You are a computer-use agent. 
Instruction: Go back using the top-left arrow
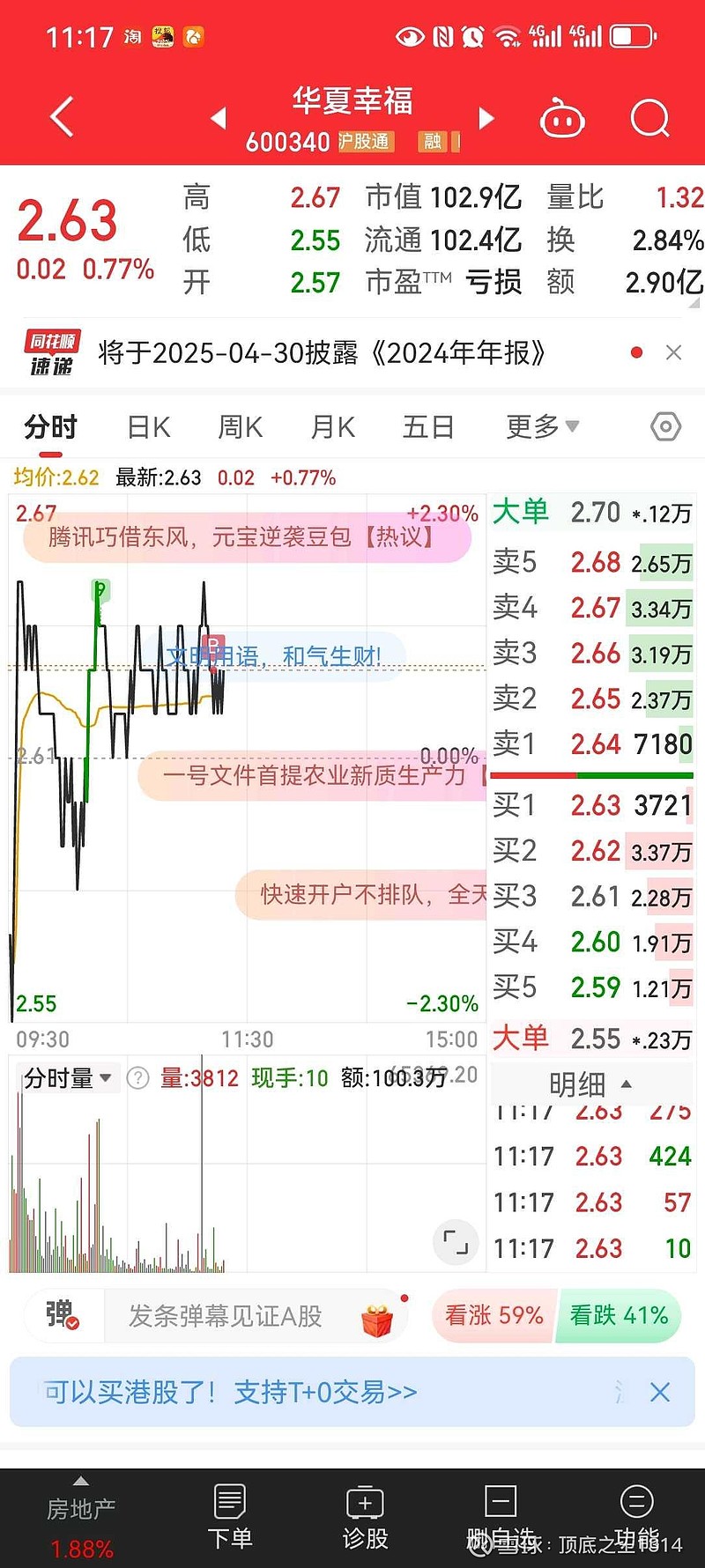pos(62,117)
